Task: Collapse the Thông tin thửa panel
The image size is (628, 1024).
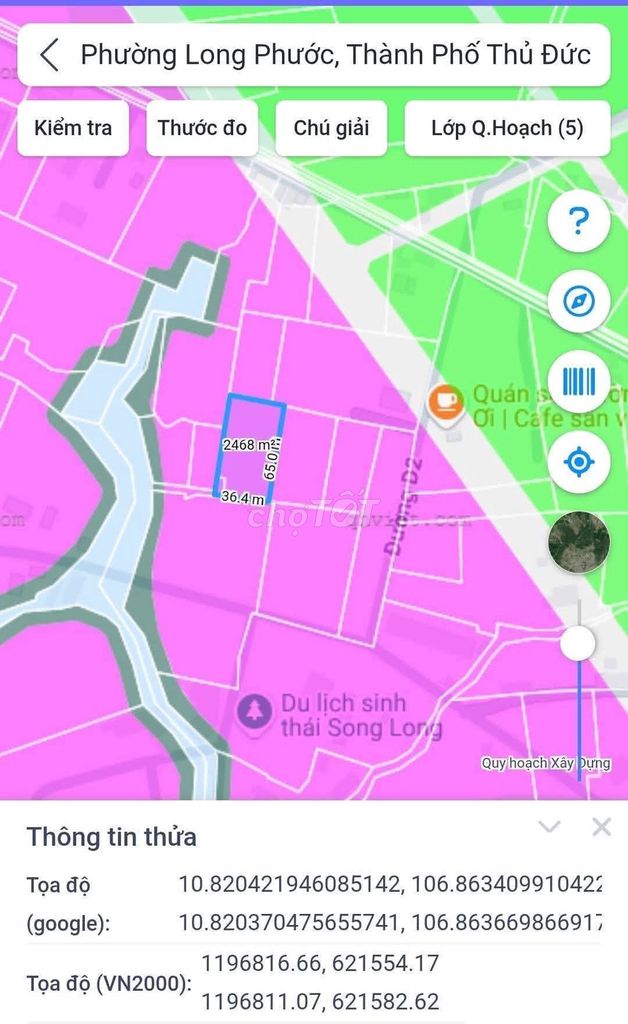Action: (550, 827)
